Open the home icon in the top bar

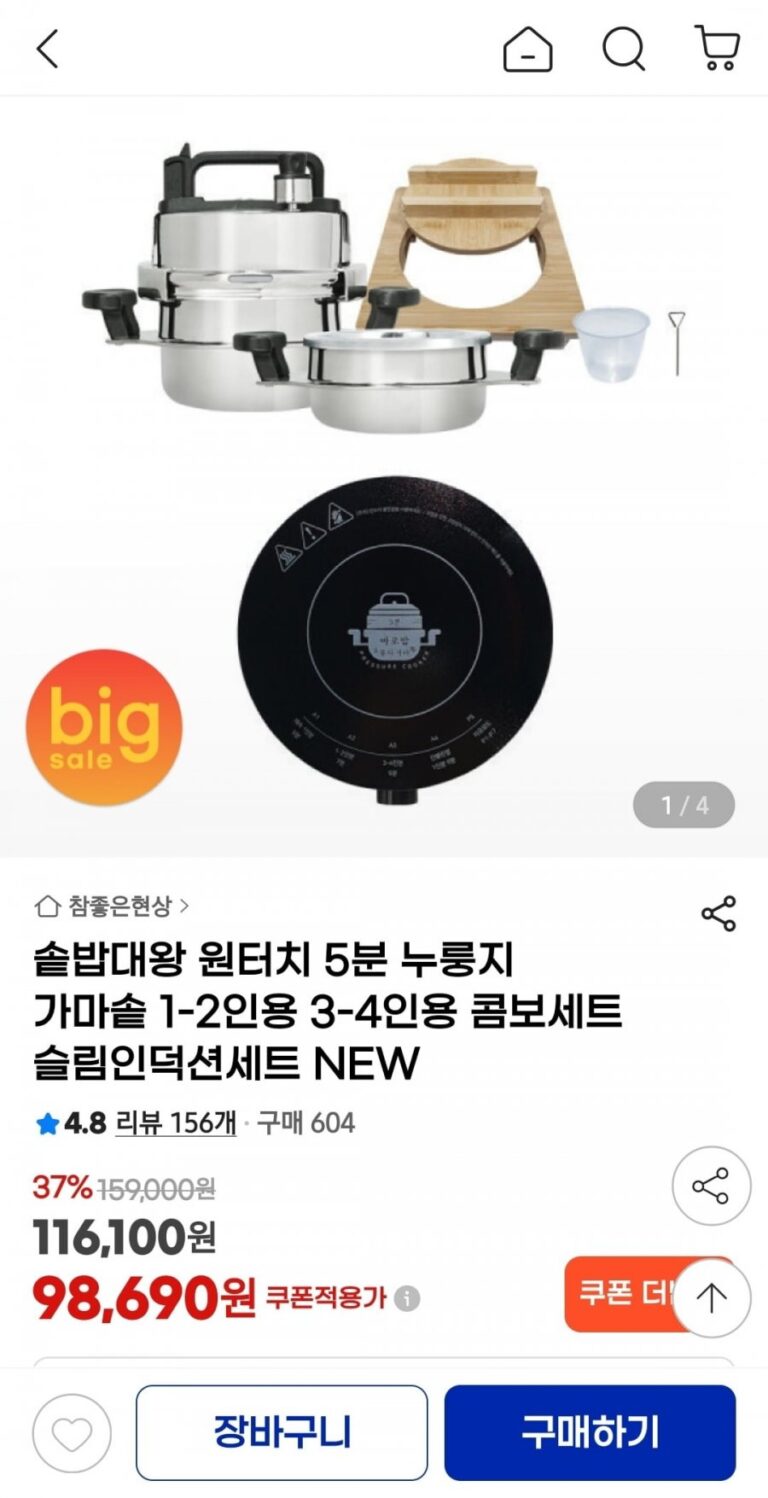pyautogui.click(x=527, y=49)
